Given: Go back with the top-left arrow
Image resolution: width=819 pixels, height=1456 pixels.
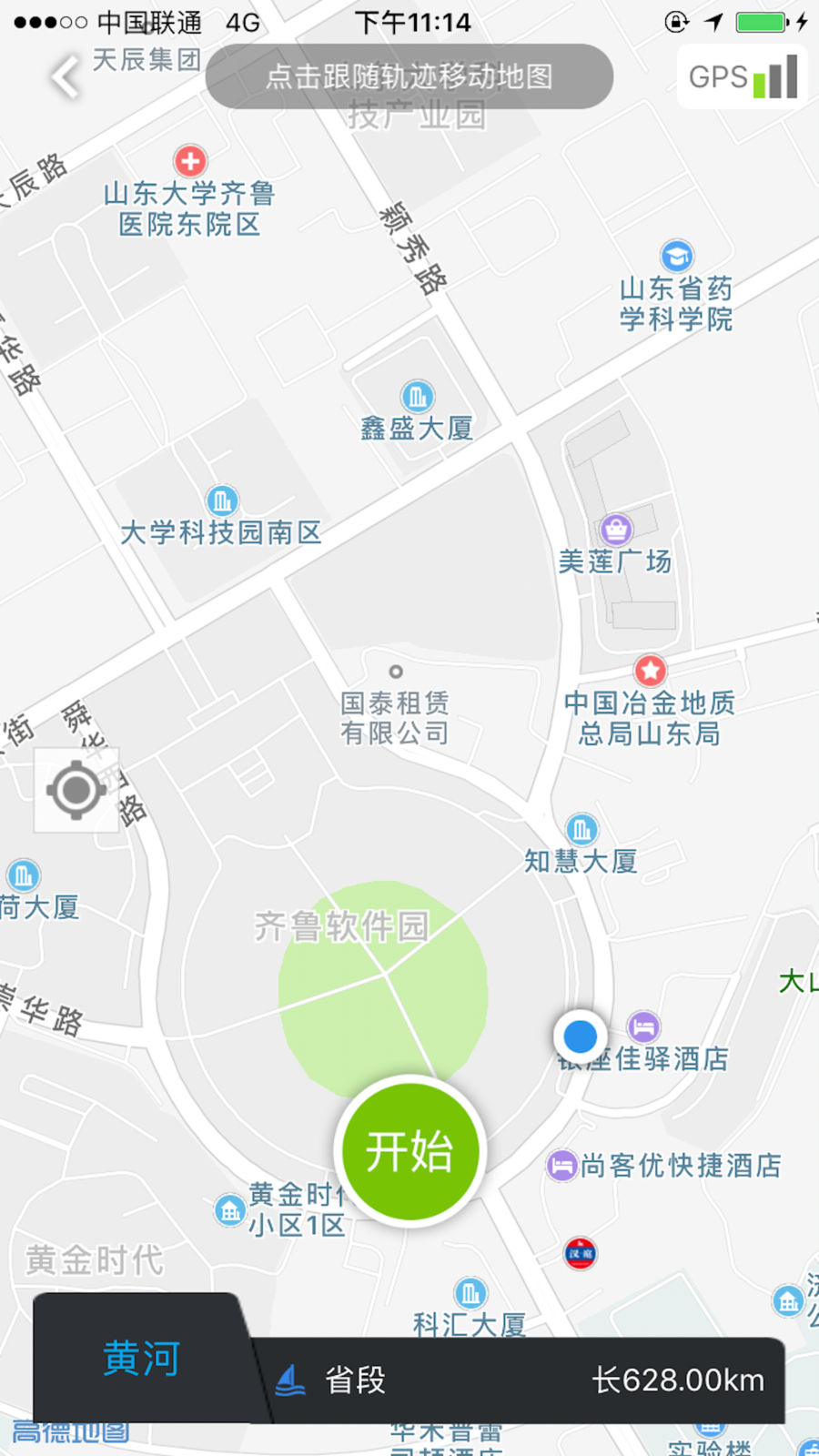Looking at the screenshot, I should (x=66, y=76).
